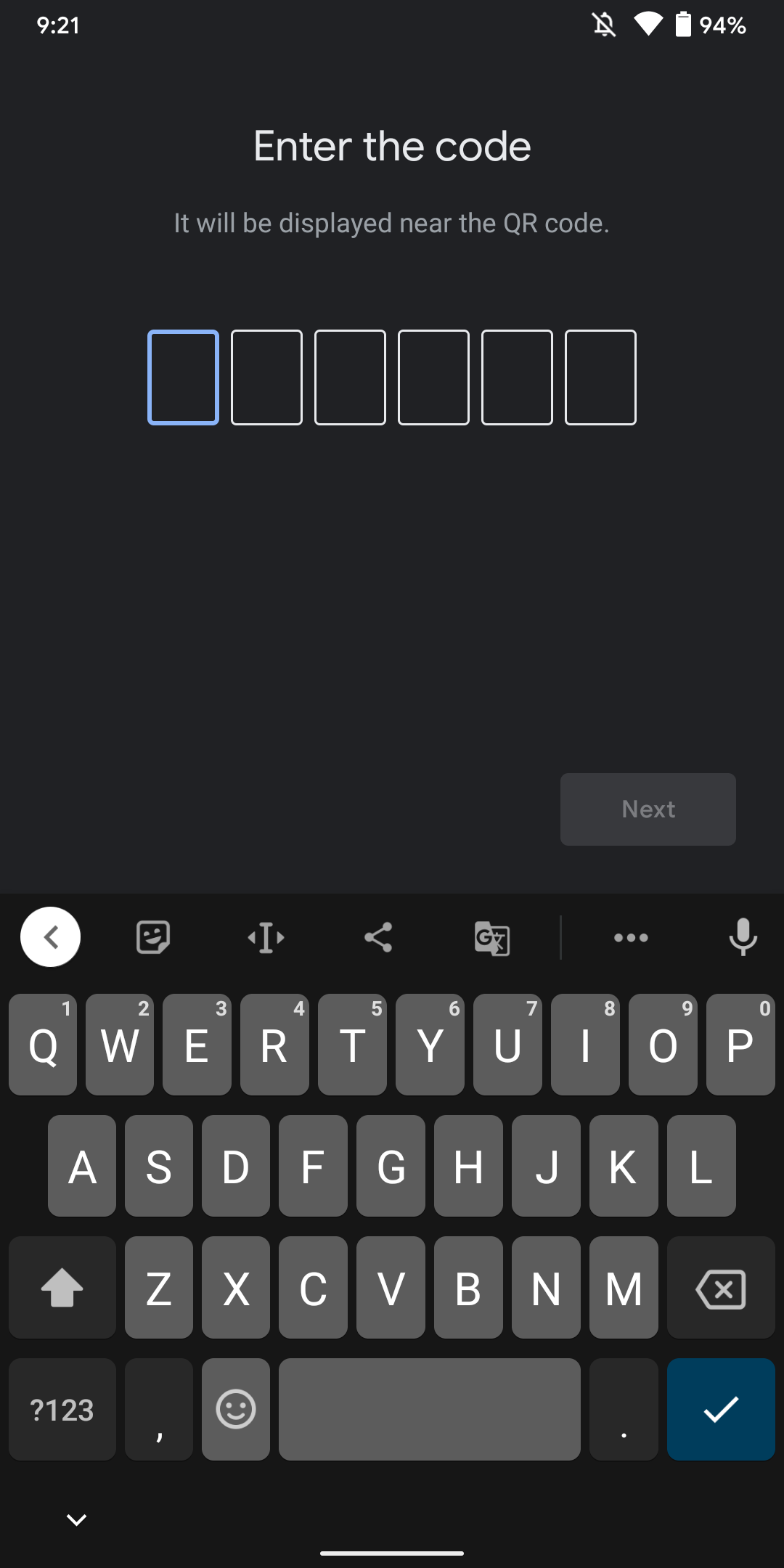Start voice input with the microphone

743,937
